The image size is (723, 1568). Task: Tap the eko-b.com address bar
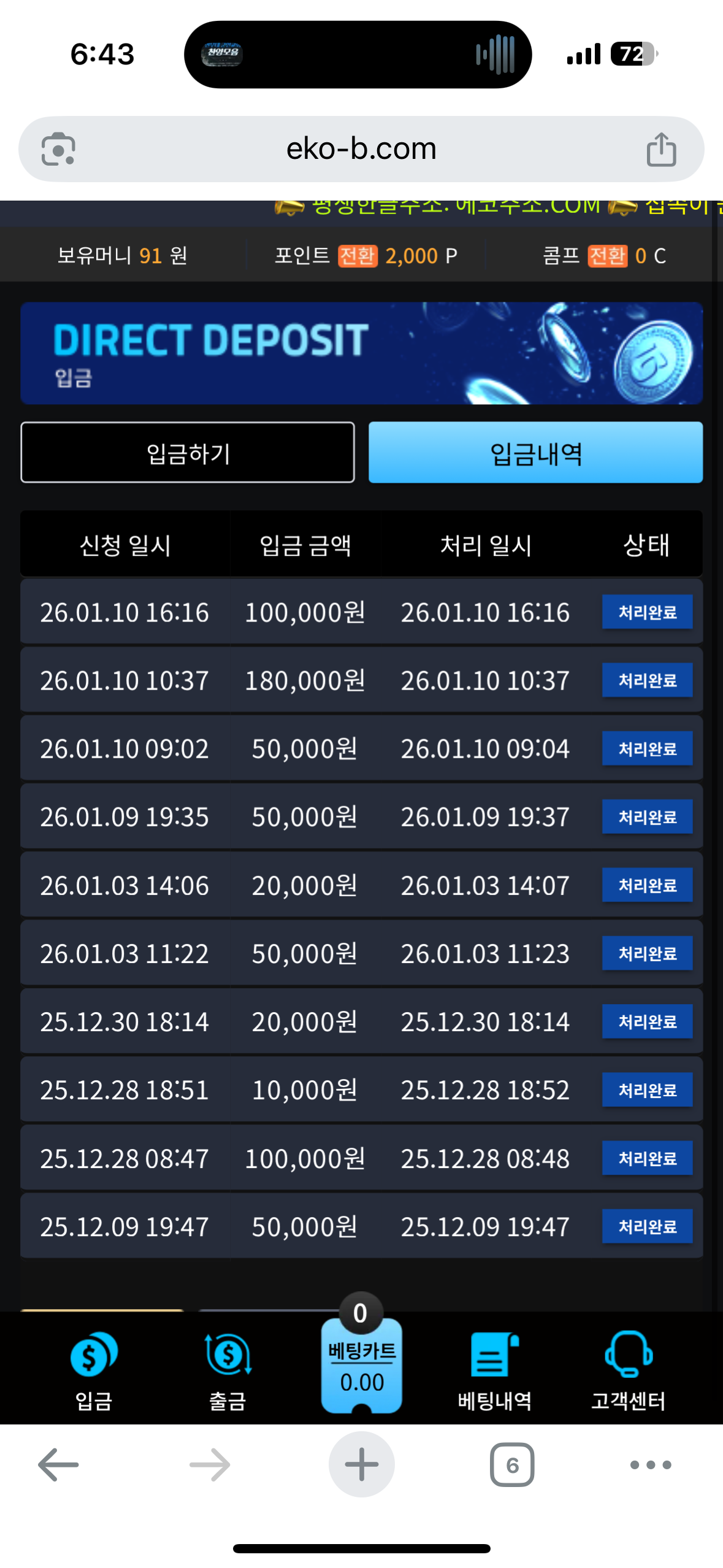[361, 148]
